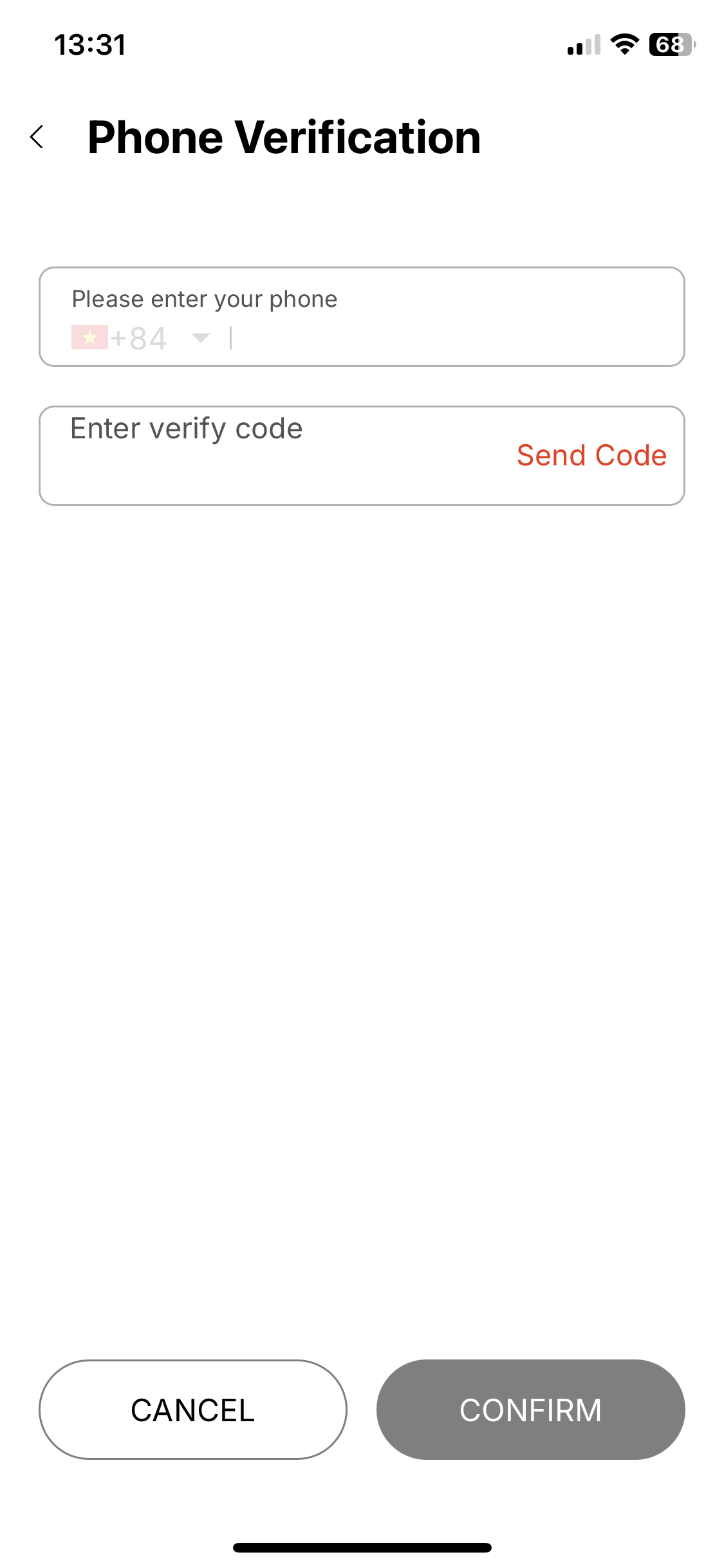Open the +84 country code dropdown
724x1568 pixels.
[x=142, y=338]
